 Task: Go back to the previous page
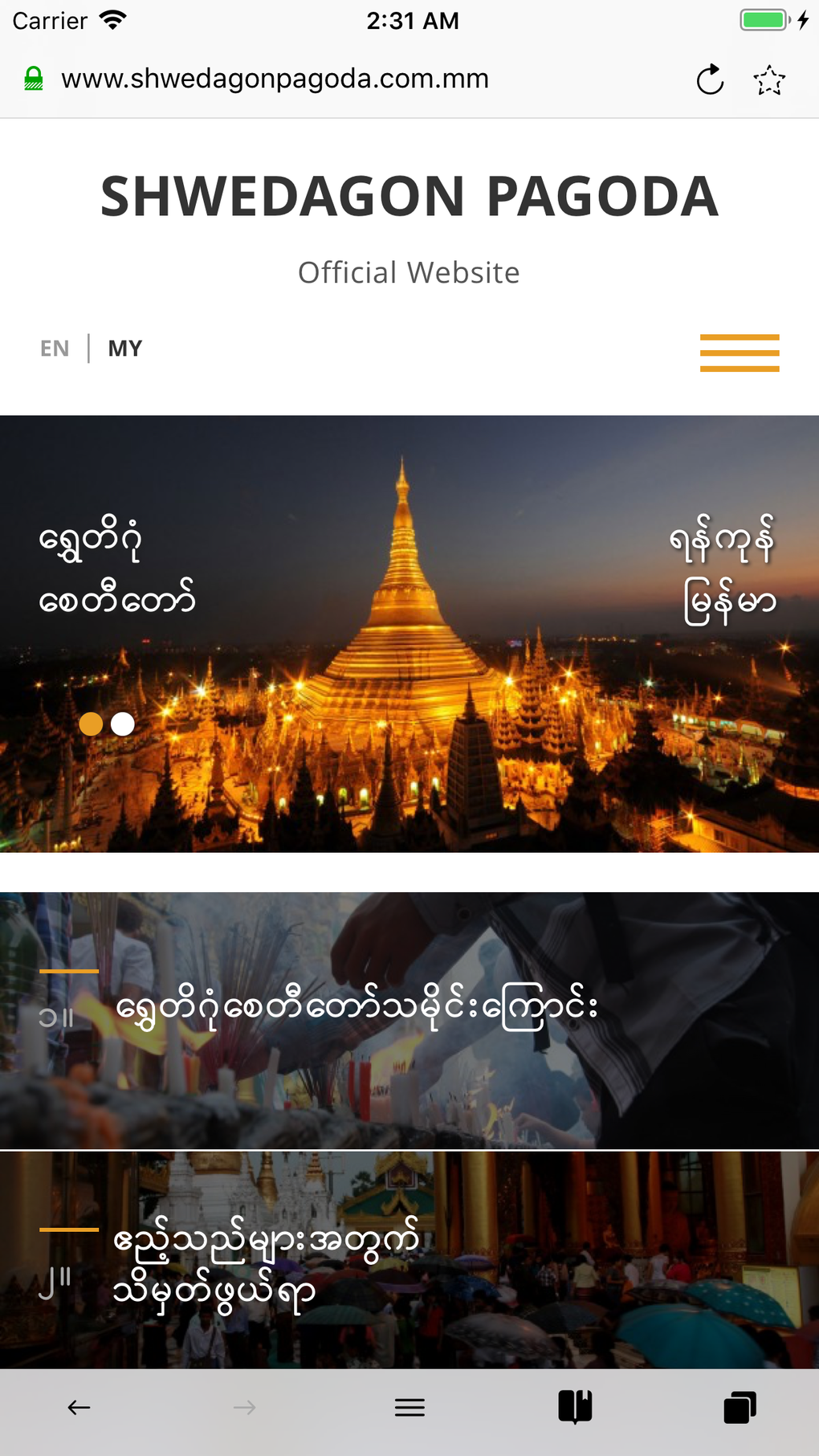(x=79, y=1407)
